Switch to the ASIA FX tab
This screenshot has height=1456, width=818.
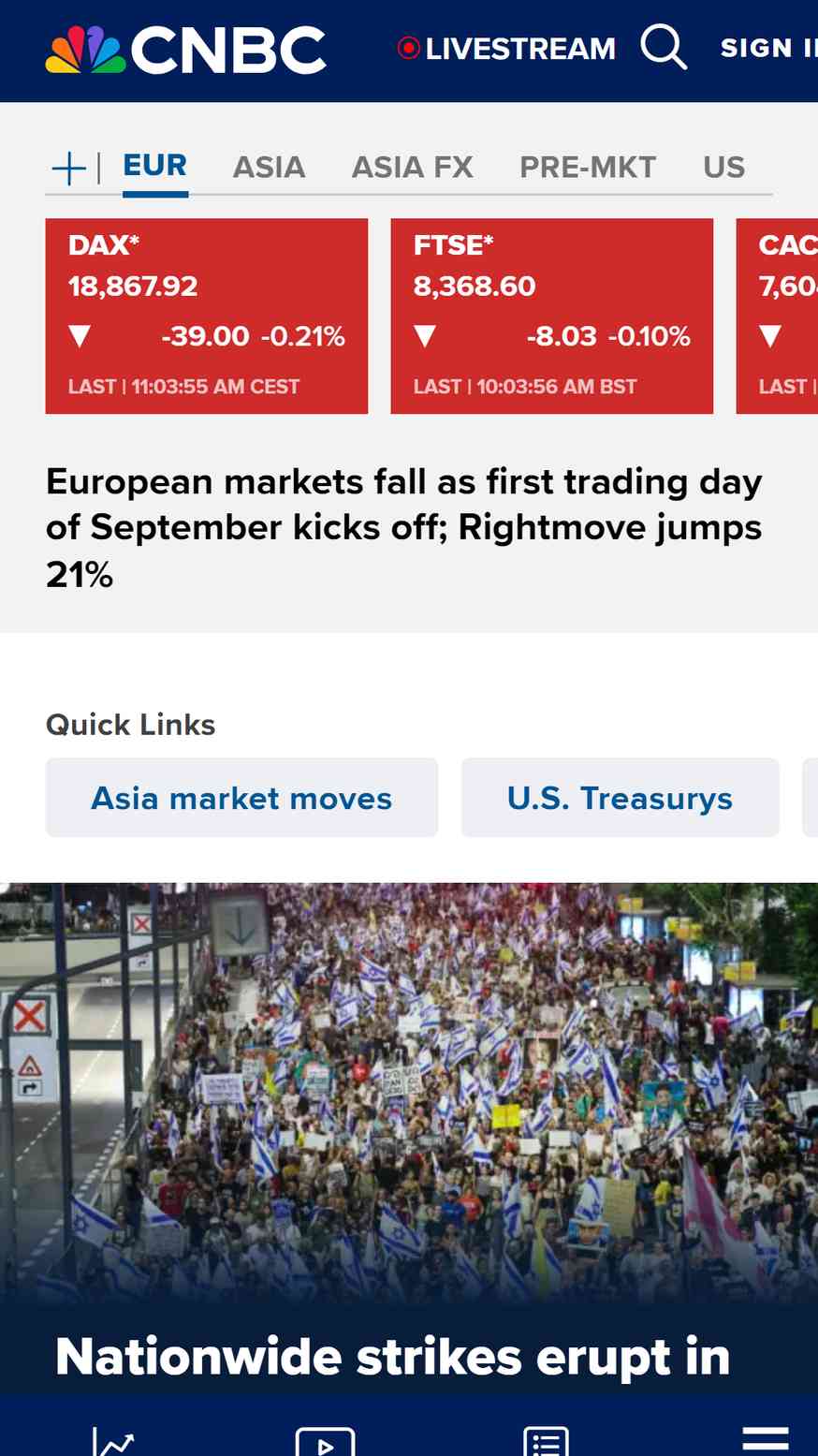pyautogui.click(x=412, y=168)
